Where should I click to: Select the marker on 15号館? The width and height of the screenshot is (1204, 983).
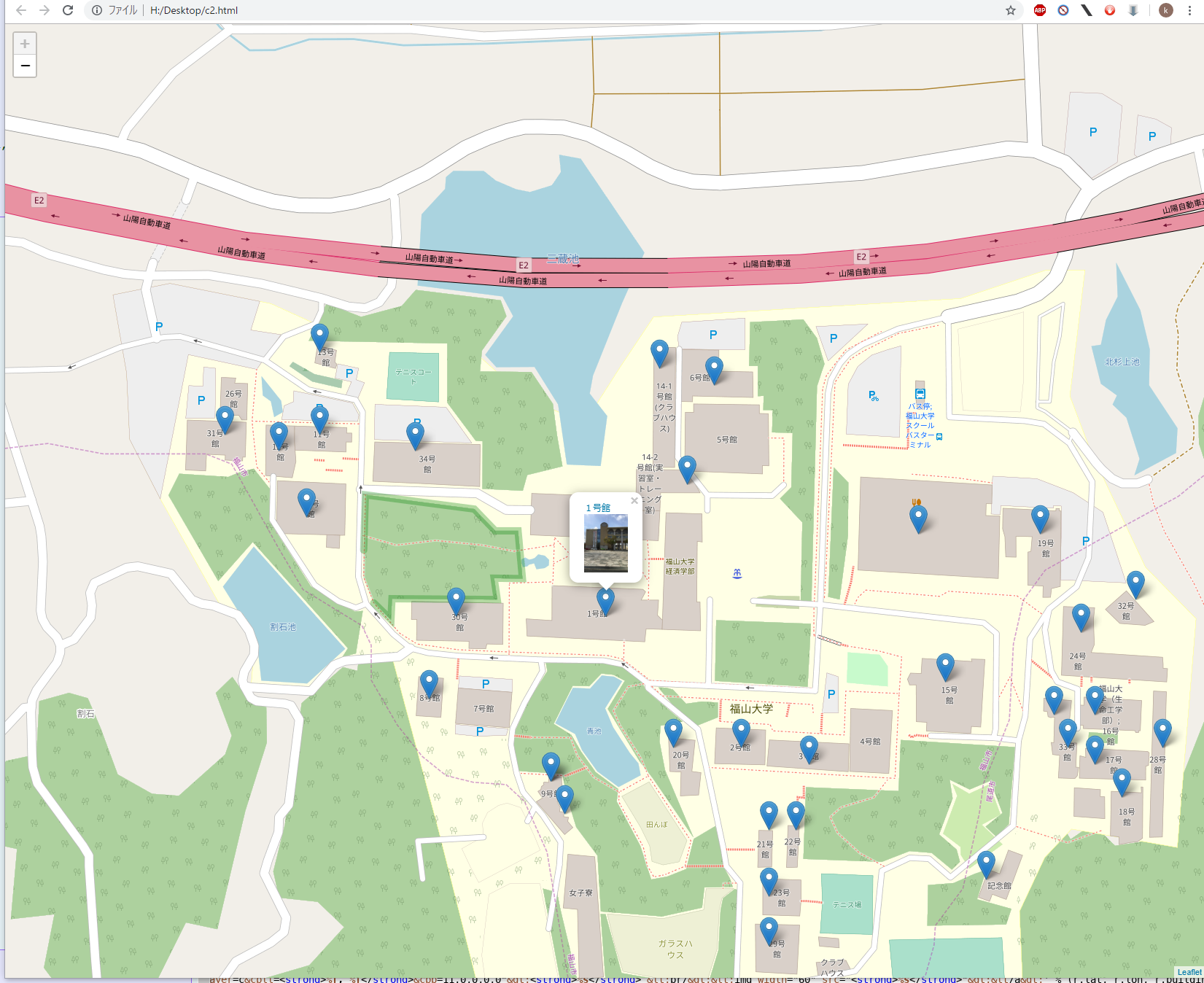tap(945, 665)
